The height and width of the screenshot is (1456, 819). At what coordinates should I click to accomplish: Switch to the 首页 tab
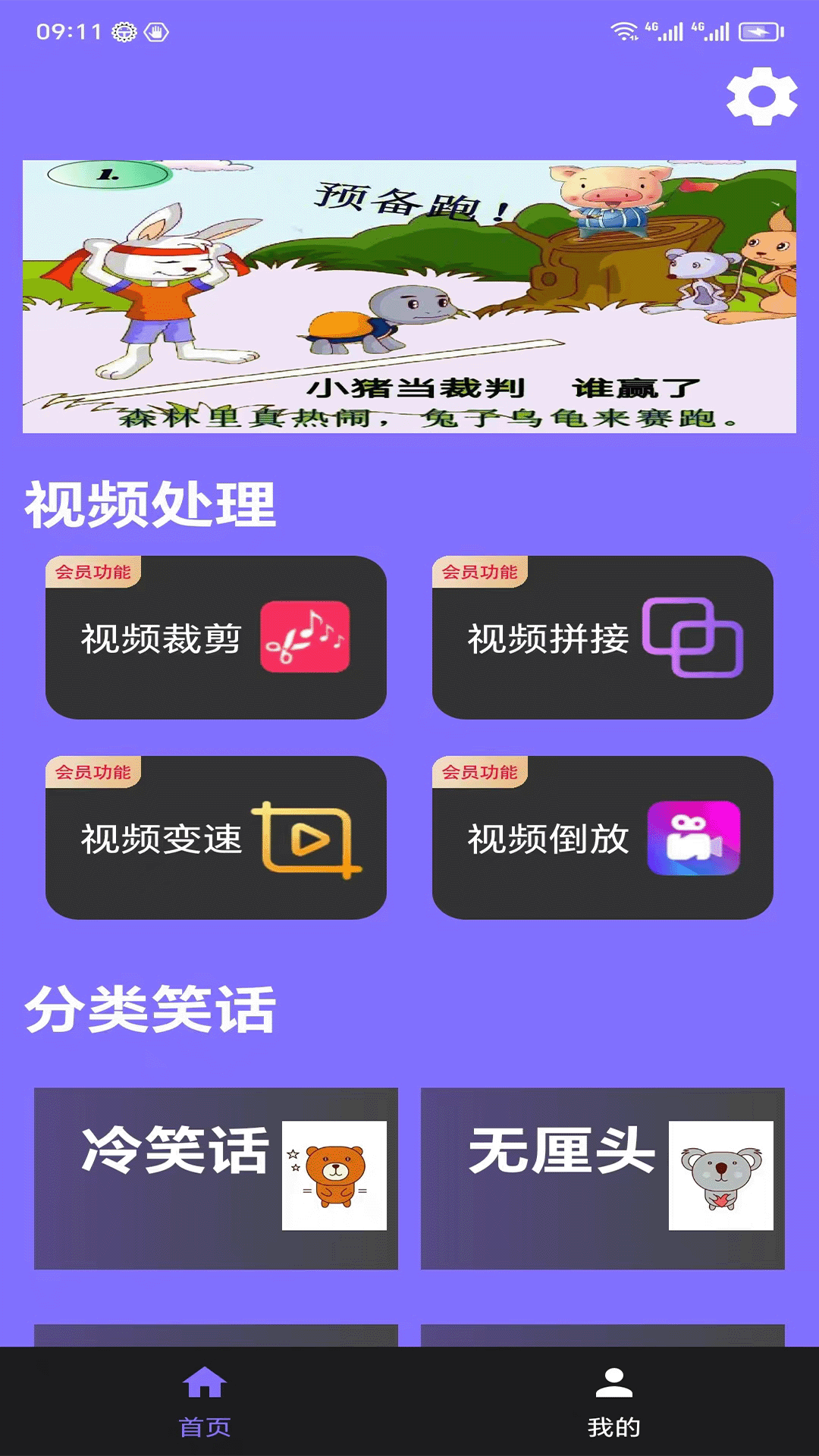(205, 1401)
